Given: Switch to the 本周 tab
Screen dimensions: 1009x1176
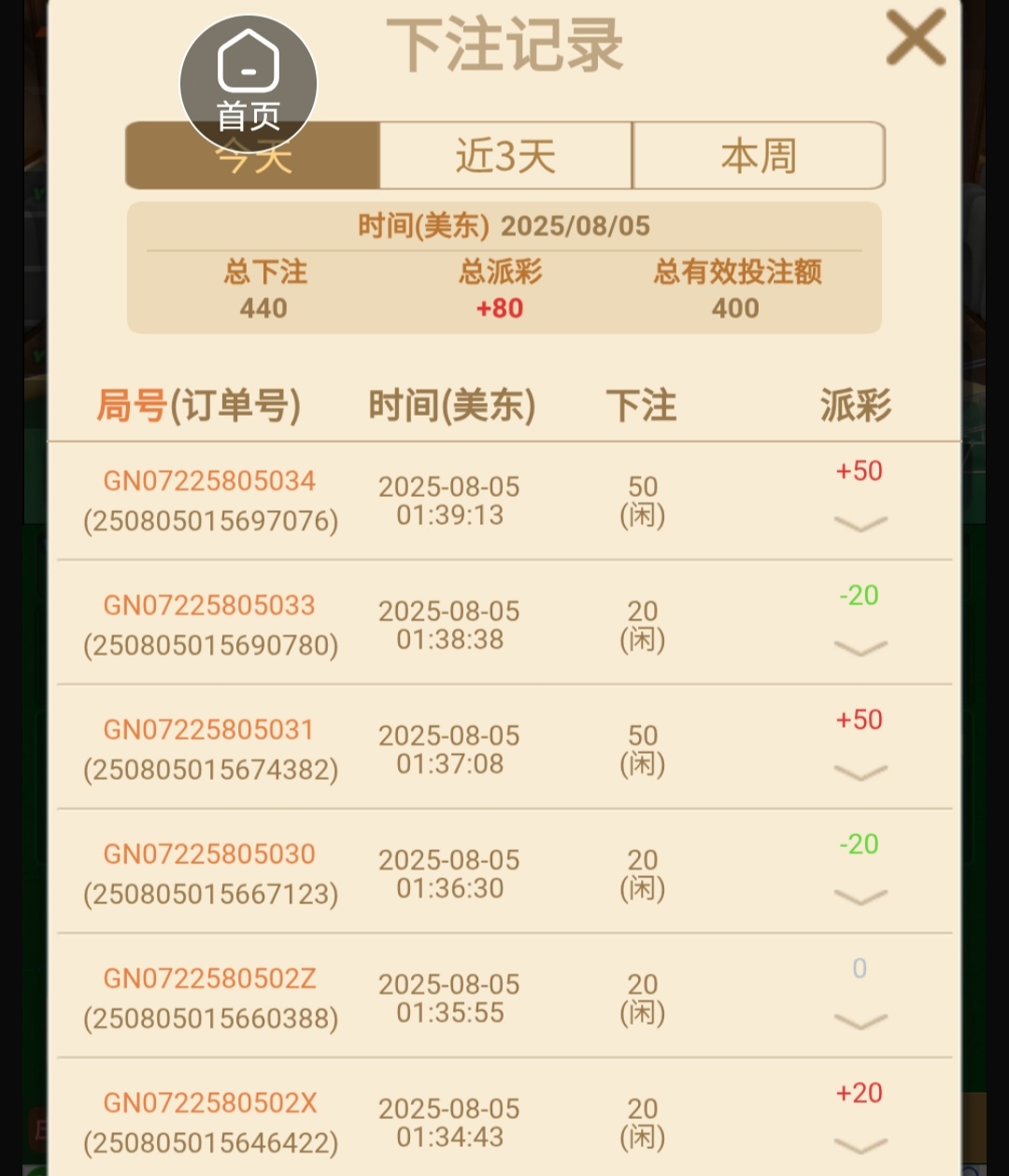Looking at the screenshot, I should pos(759,156).
